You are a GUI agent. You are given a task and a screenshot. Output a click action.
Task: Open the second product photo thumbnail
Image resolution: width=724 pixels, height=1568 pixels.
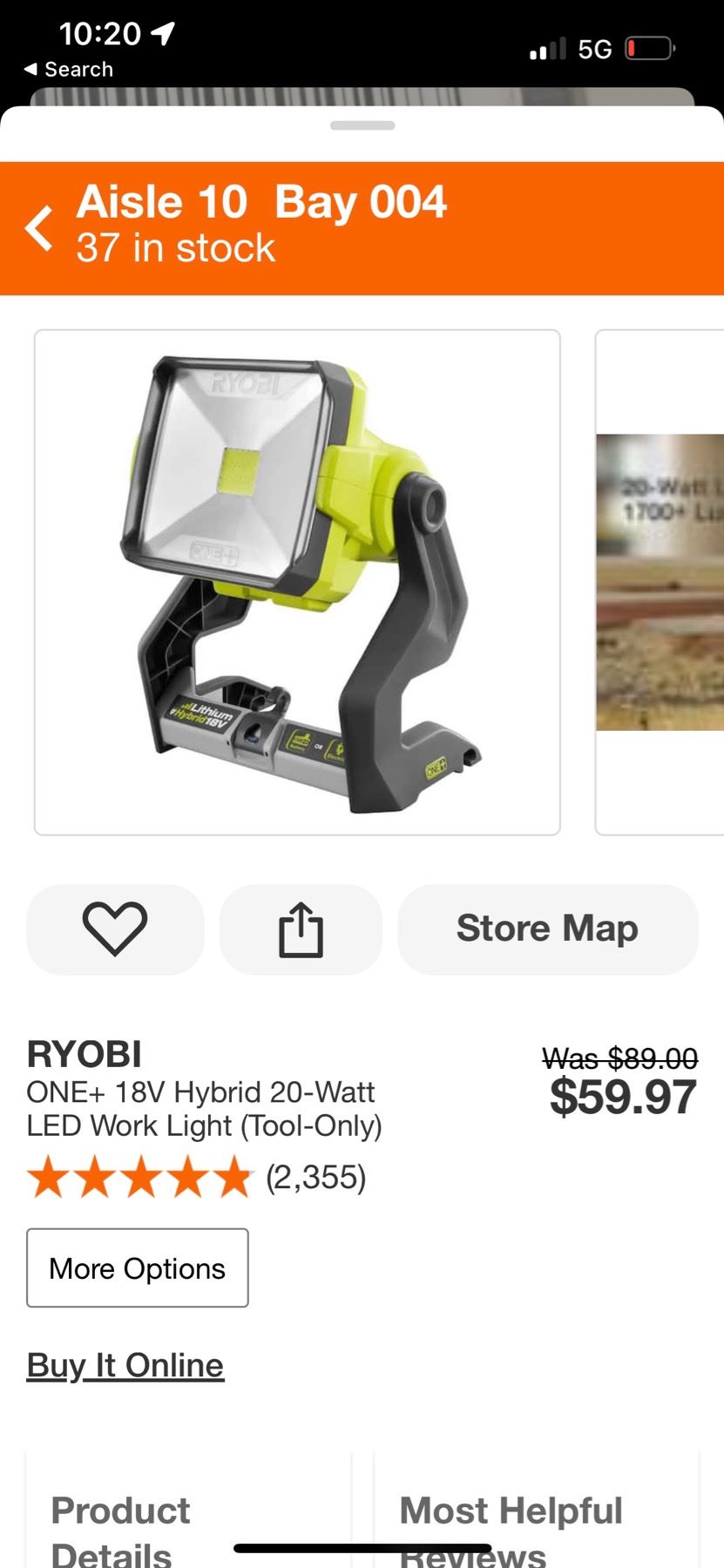pyautogui.click(x=660, y=582)
